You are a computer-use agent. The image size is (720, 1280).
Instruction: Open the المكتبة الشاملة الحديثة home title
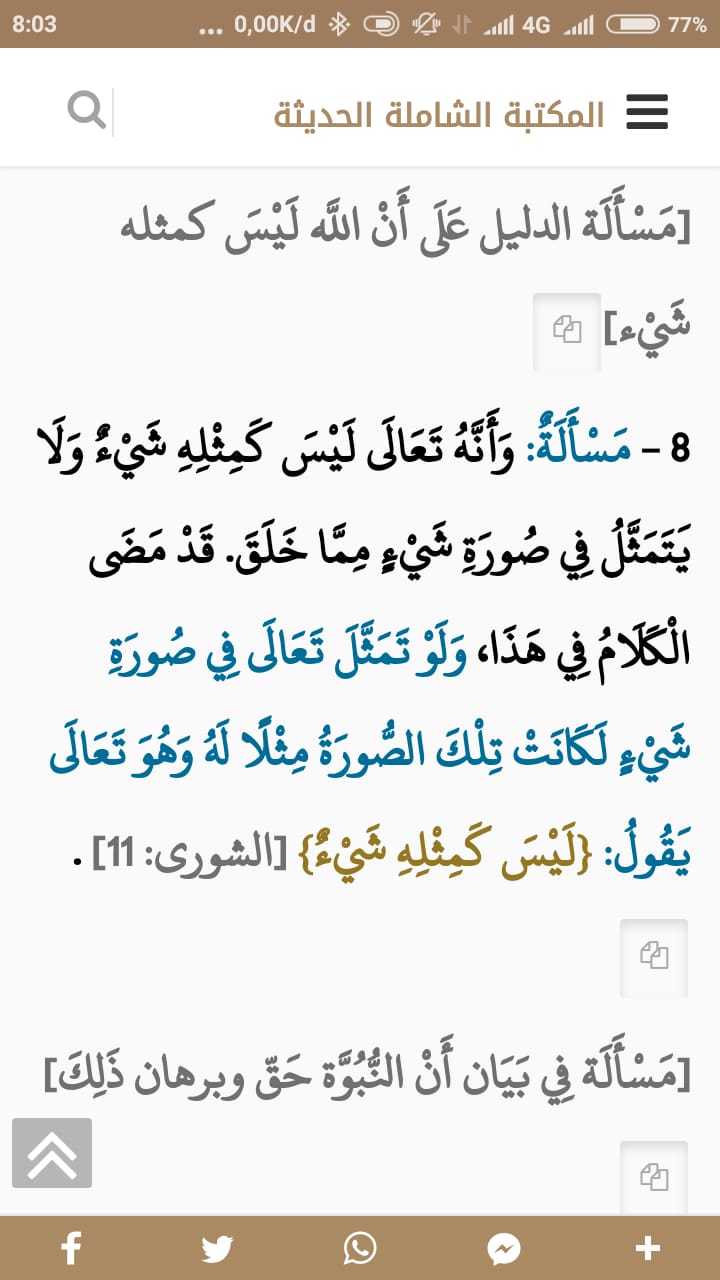[440, 113]
